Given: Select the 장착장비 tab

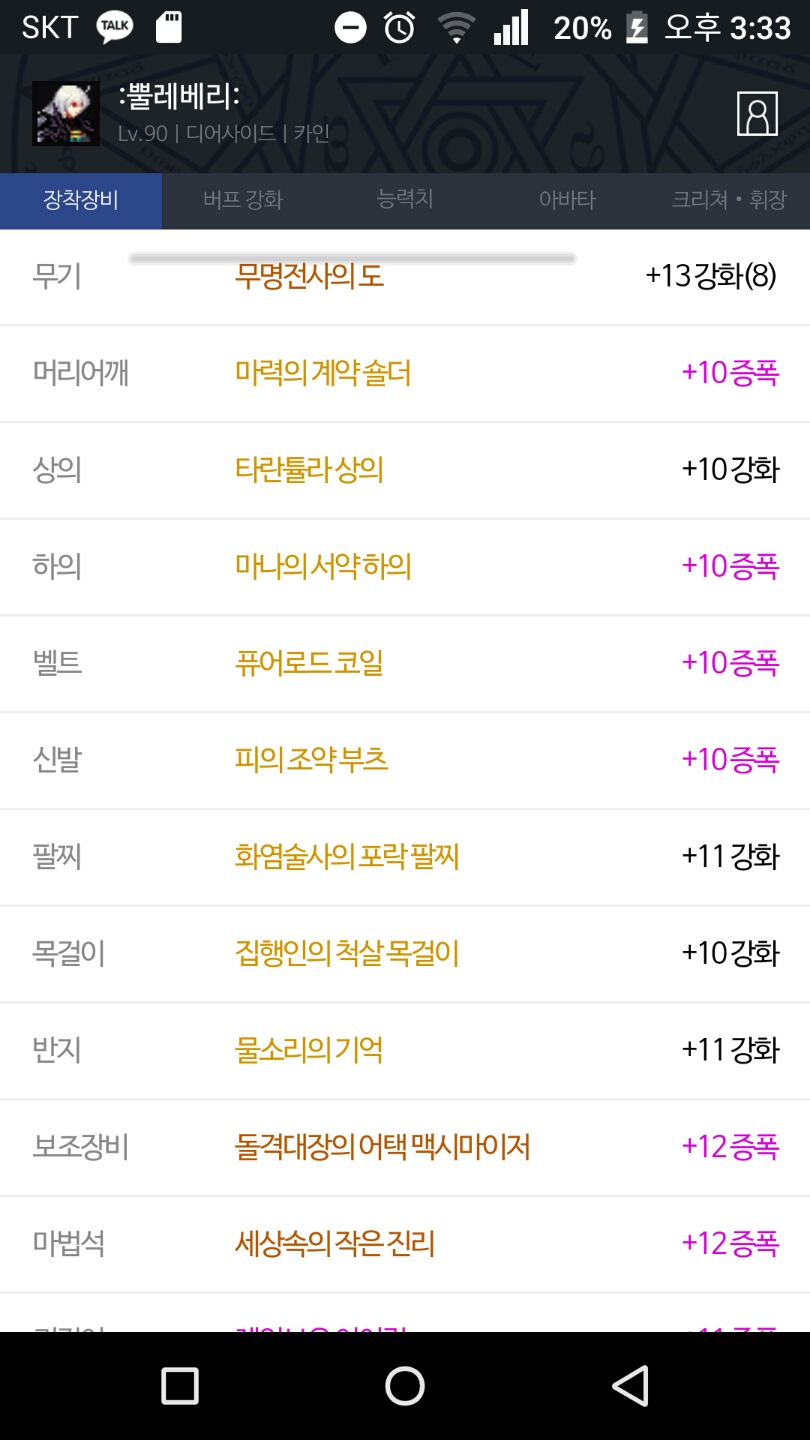Looking at the screenshot, I should point(81,200).
